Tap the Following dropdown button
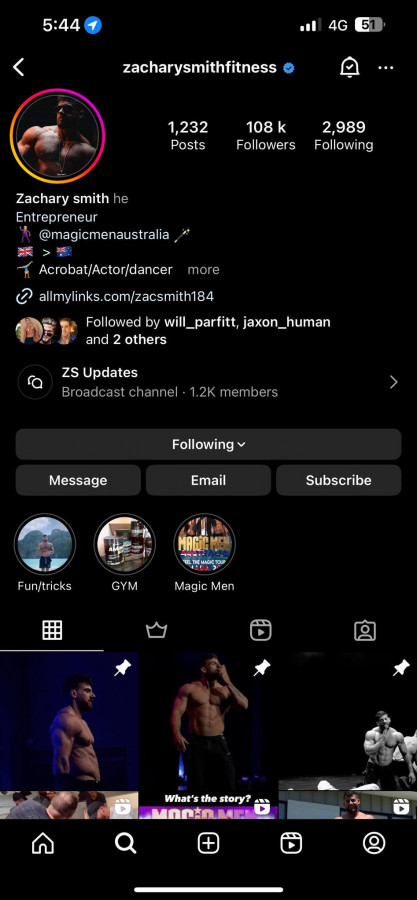417x900 pixels. click(x=208, y=444)
